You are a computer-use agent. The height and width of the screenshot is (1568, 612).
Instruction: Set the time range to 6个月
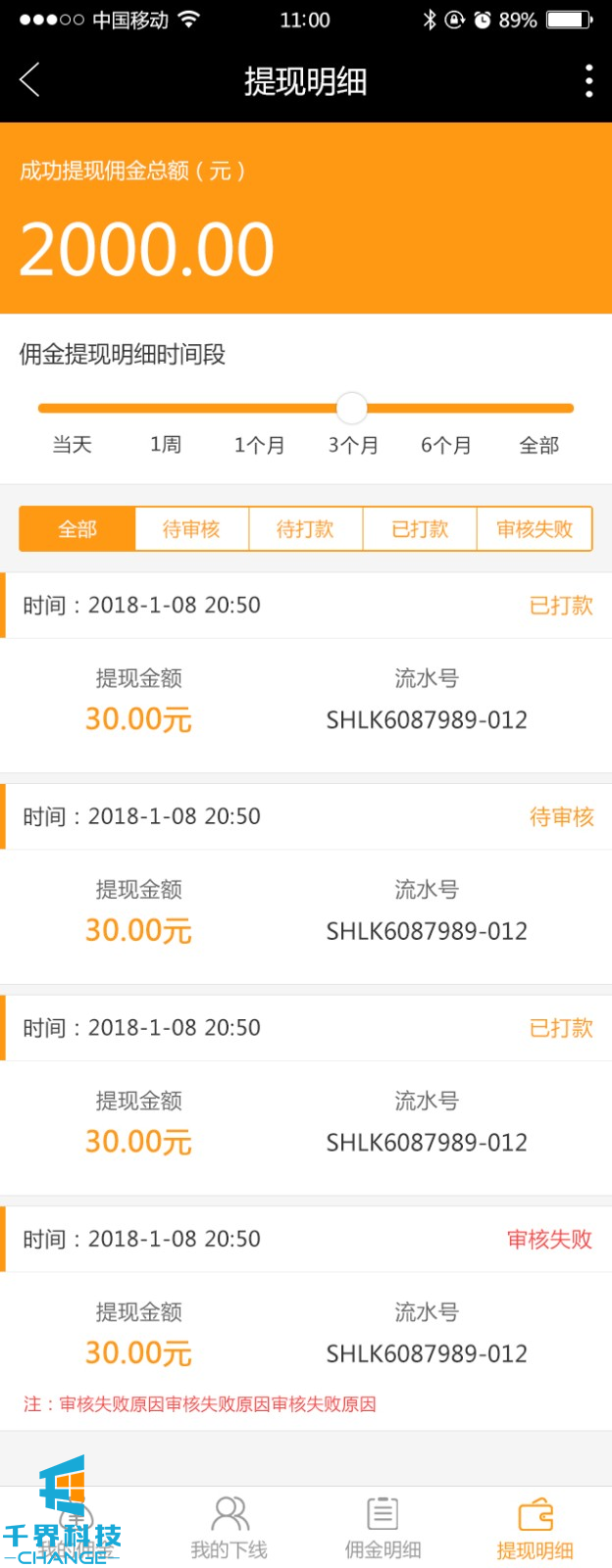446,445
